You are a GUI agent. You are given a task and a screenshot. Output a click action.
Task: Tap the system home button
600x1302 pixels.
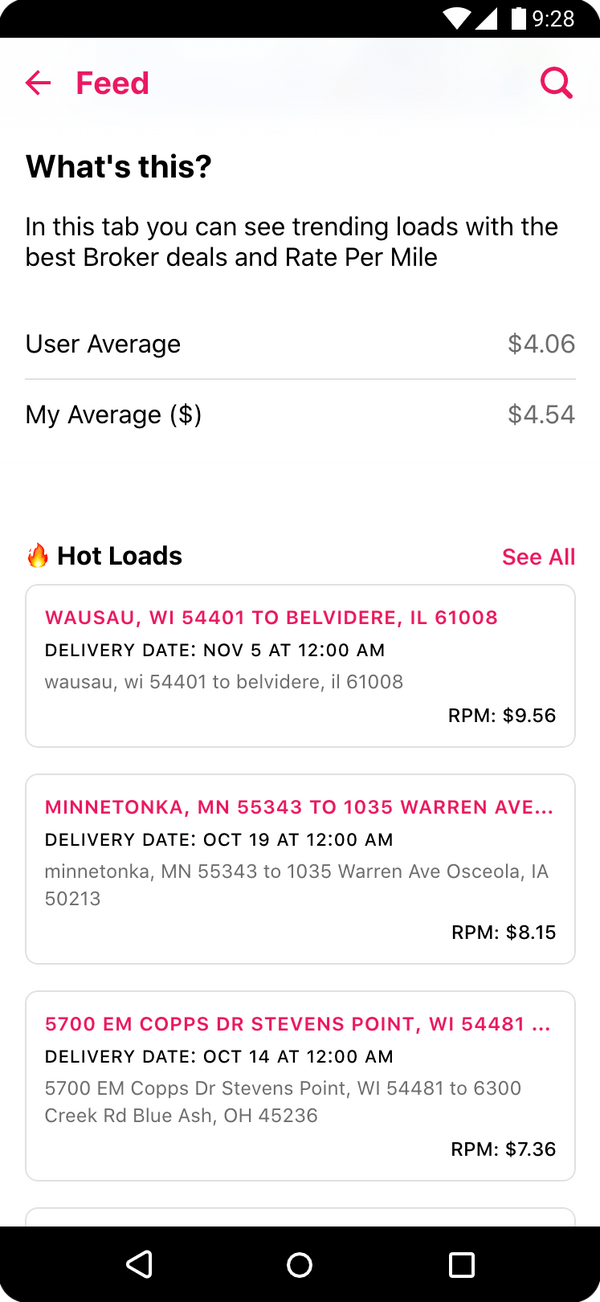[300, 1265]
